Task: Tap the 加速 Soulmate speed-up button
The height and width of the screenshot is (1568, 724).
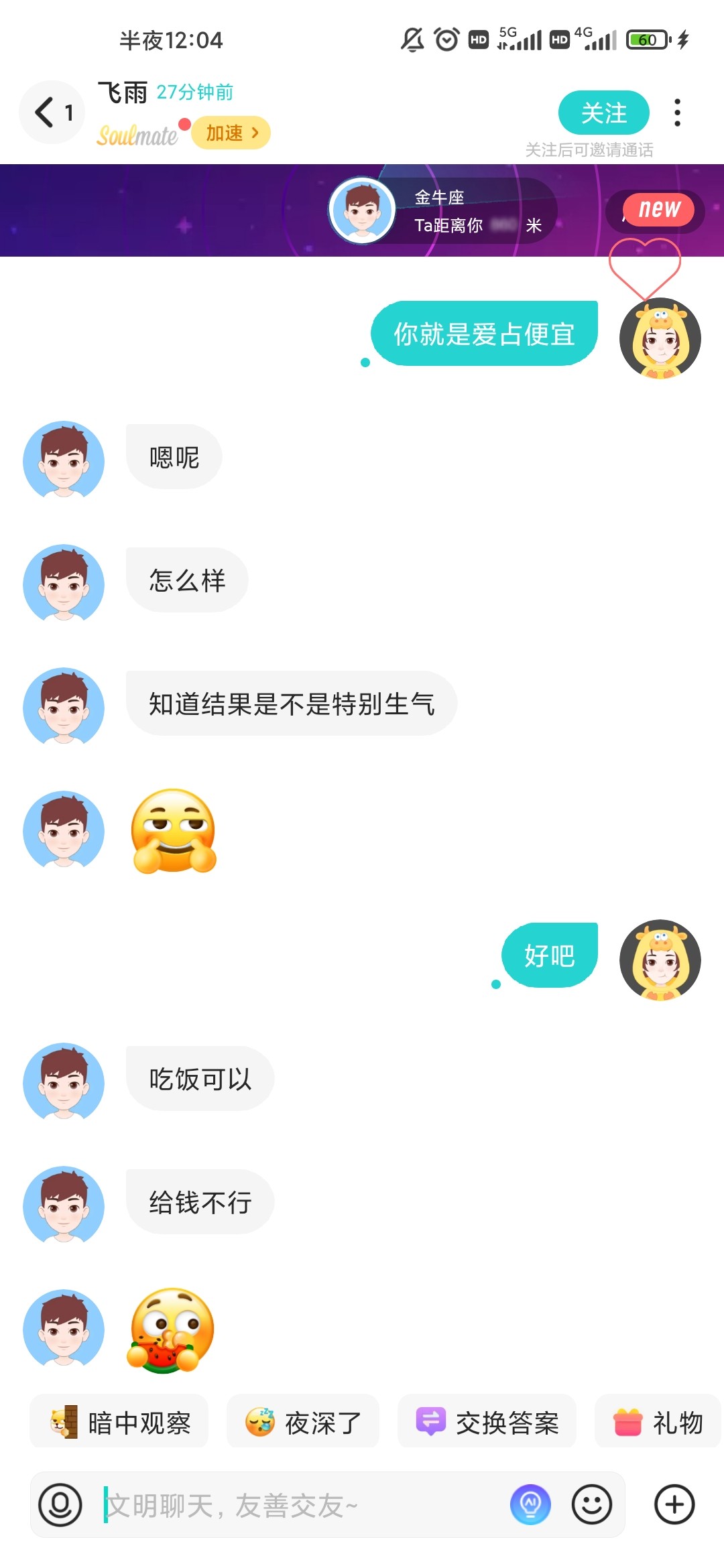Action: click(x=231, y=133)
